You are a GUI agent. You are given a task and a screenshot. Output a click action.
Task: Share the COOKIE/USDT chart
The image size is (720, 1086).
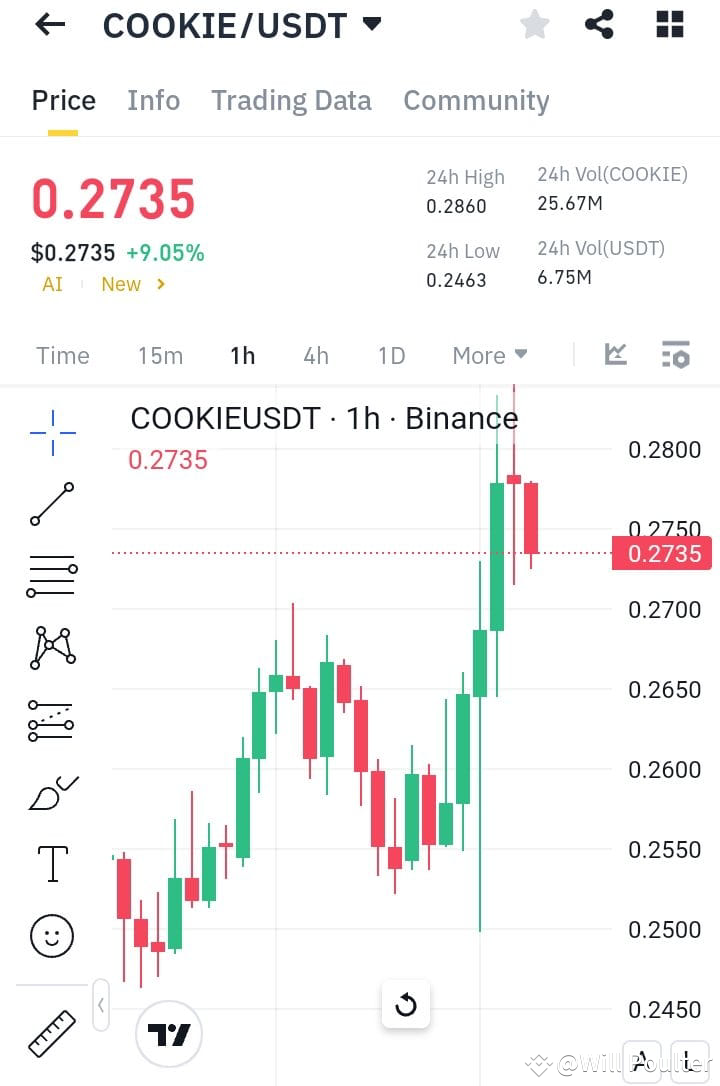(x=600, y=24)
